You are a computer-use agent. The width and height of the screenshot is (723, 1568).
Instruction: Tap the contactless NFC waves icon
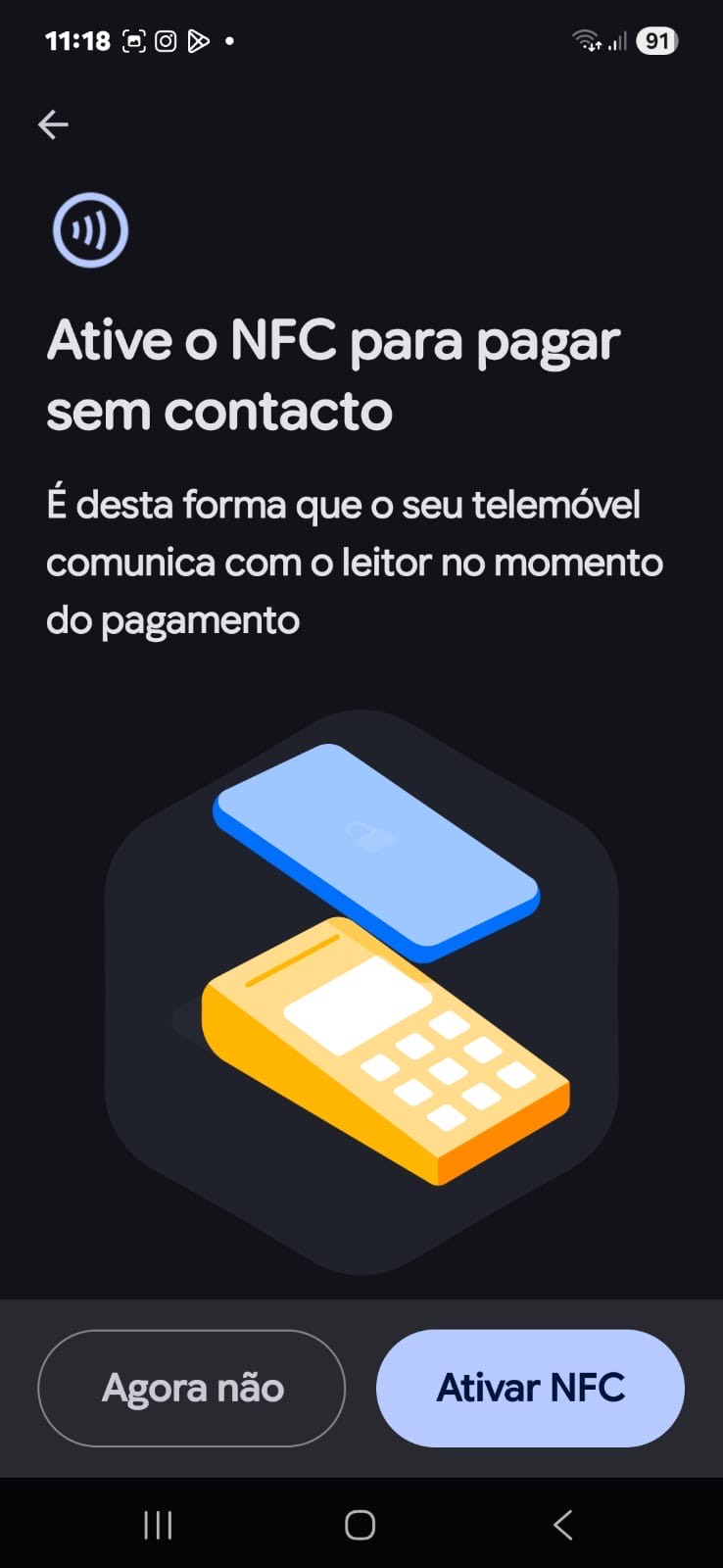click(90, 229)
